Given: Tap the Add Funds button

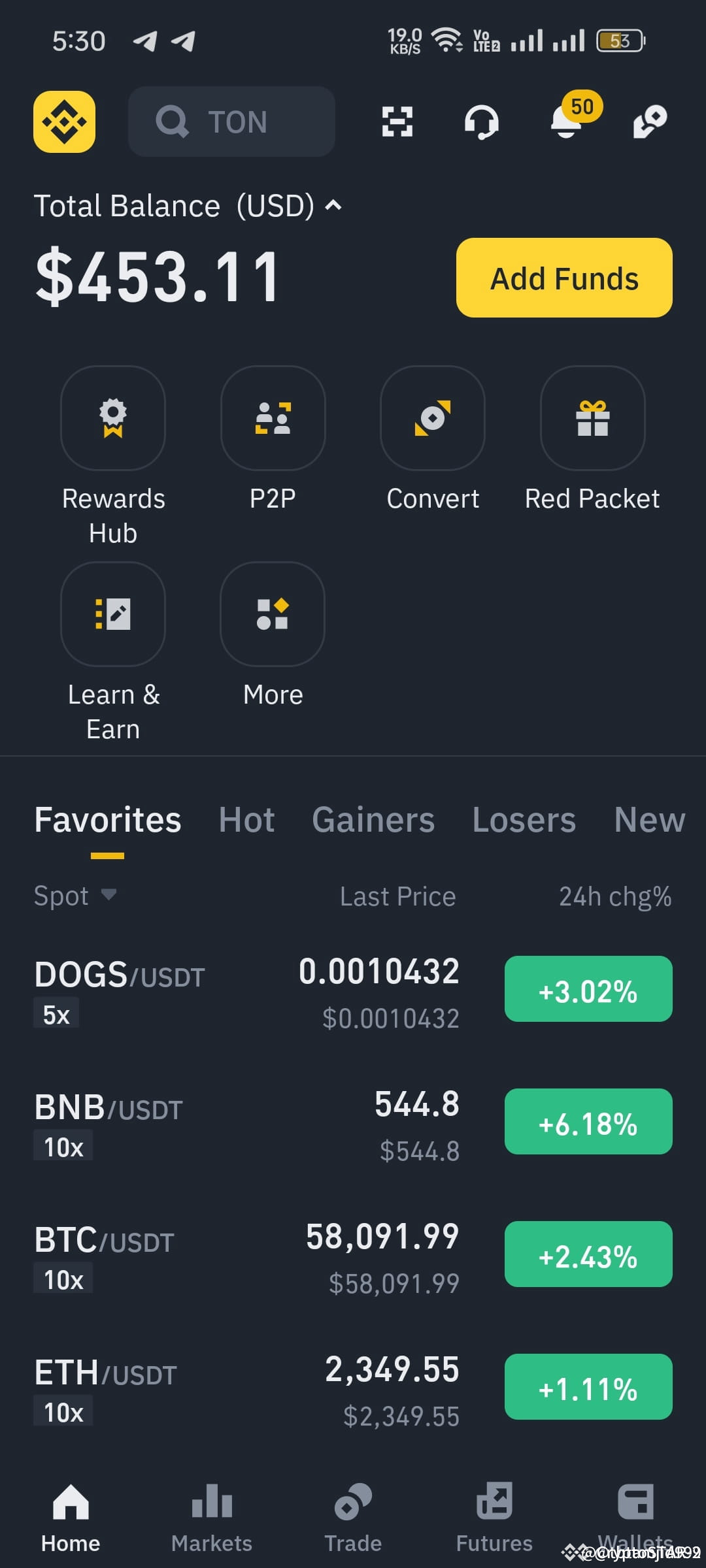Looking at the screenshot, I should (563, 277).
